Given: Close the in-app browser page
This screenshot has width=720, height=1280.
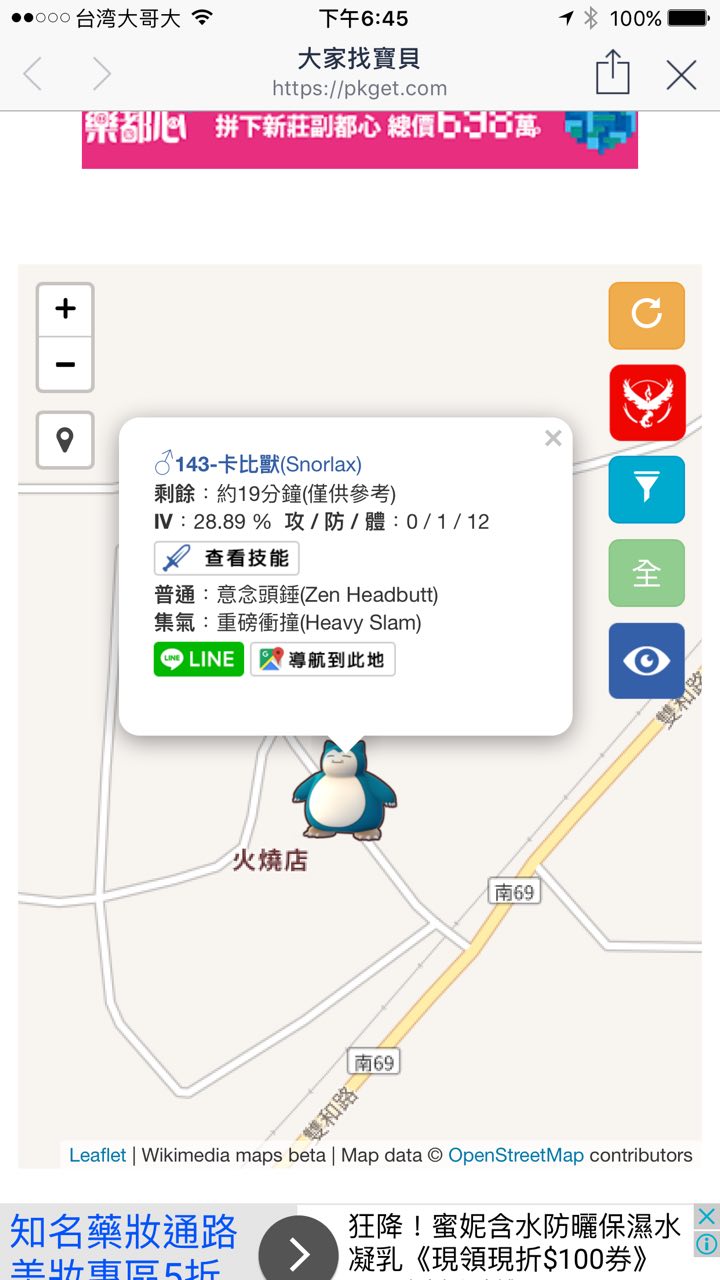Looking at the screenshot, I should point(681,74).
